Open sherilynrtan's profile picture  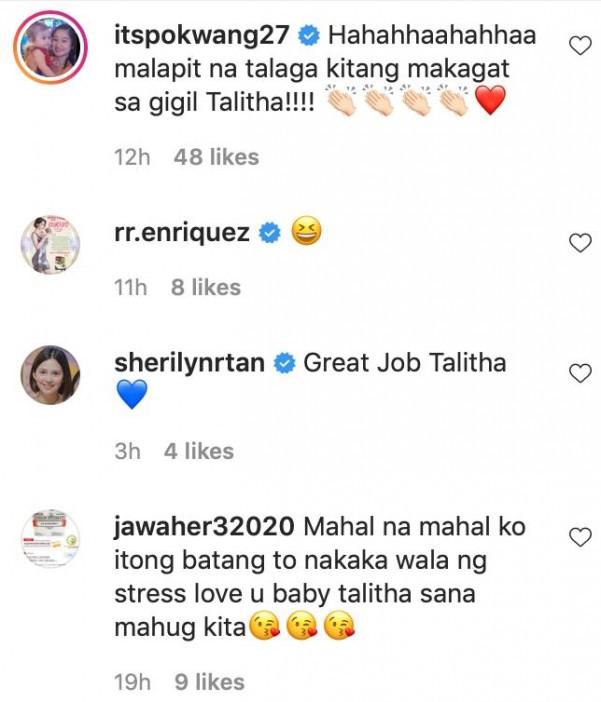[50, 375]
